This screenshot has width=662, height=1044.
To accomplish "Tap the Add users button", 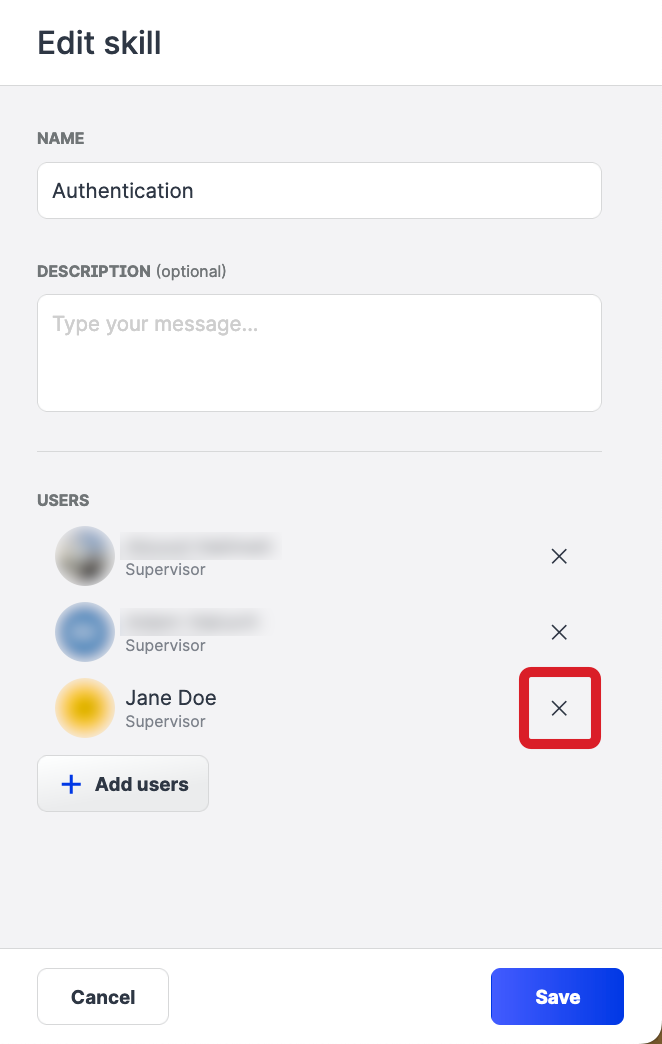I will 123,784.
